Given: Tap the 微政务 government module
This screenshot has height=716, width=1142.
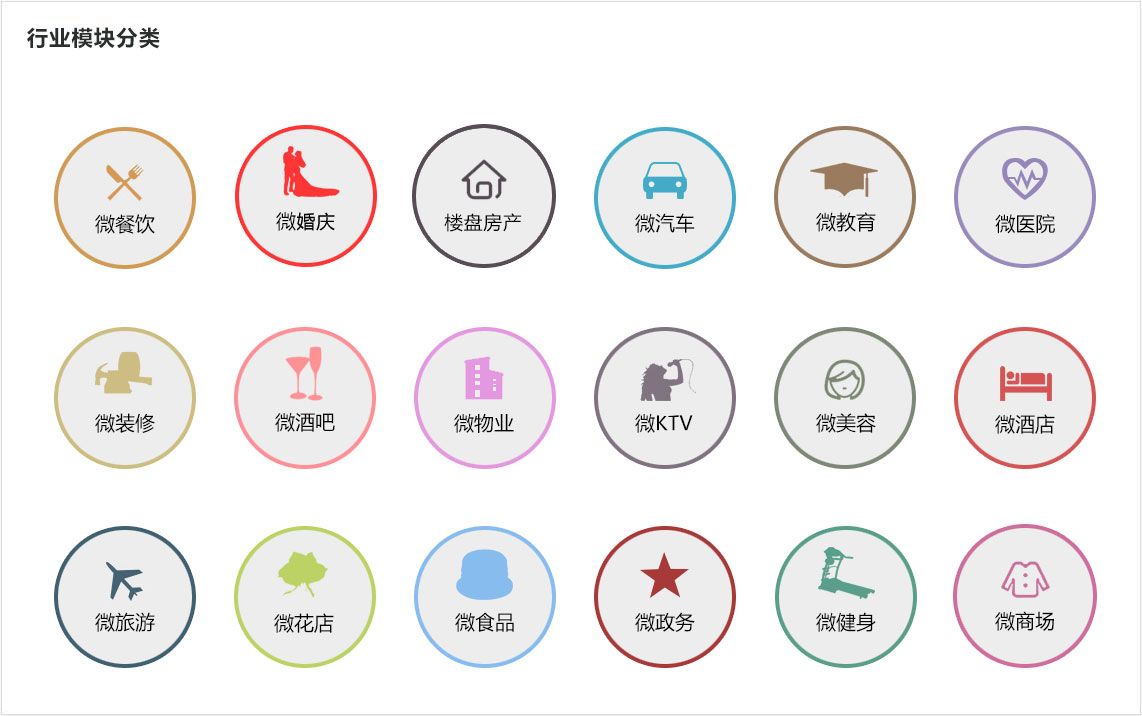Looking at the screenshot, I should pyautogui.click(x=665, y=597).
